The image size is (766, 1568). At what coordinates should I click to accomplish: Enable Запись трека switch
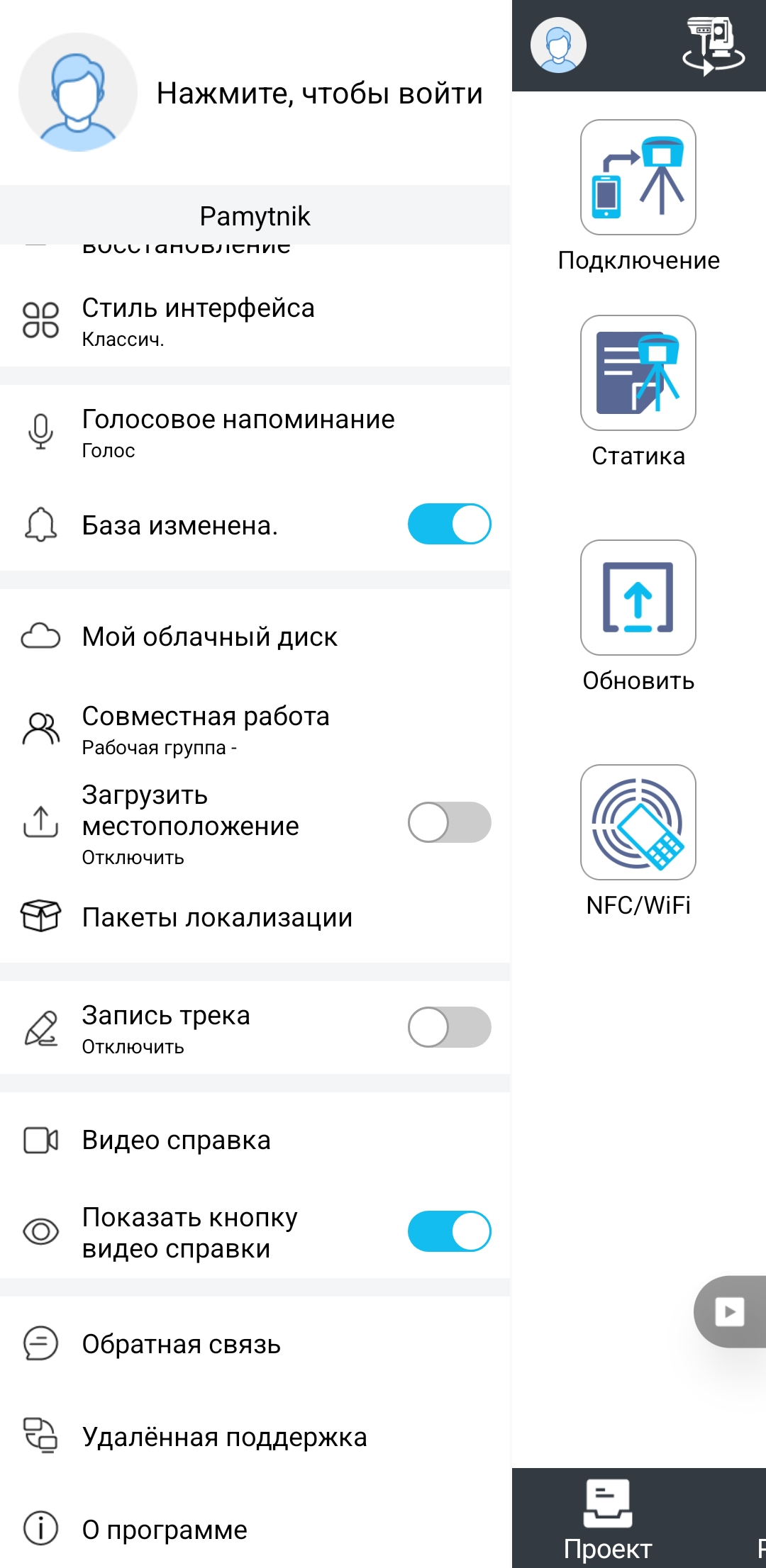click(x=449, y=1027)
